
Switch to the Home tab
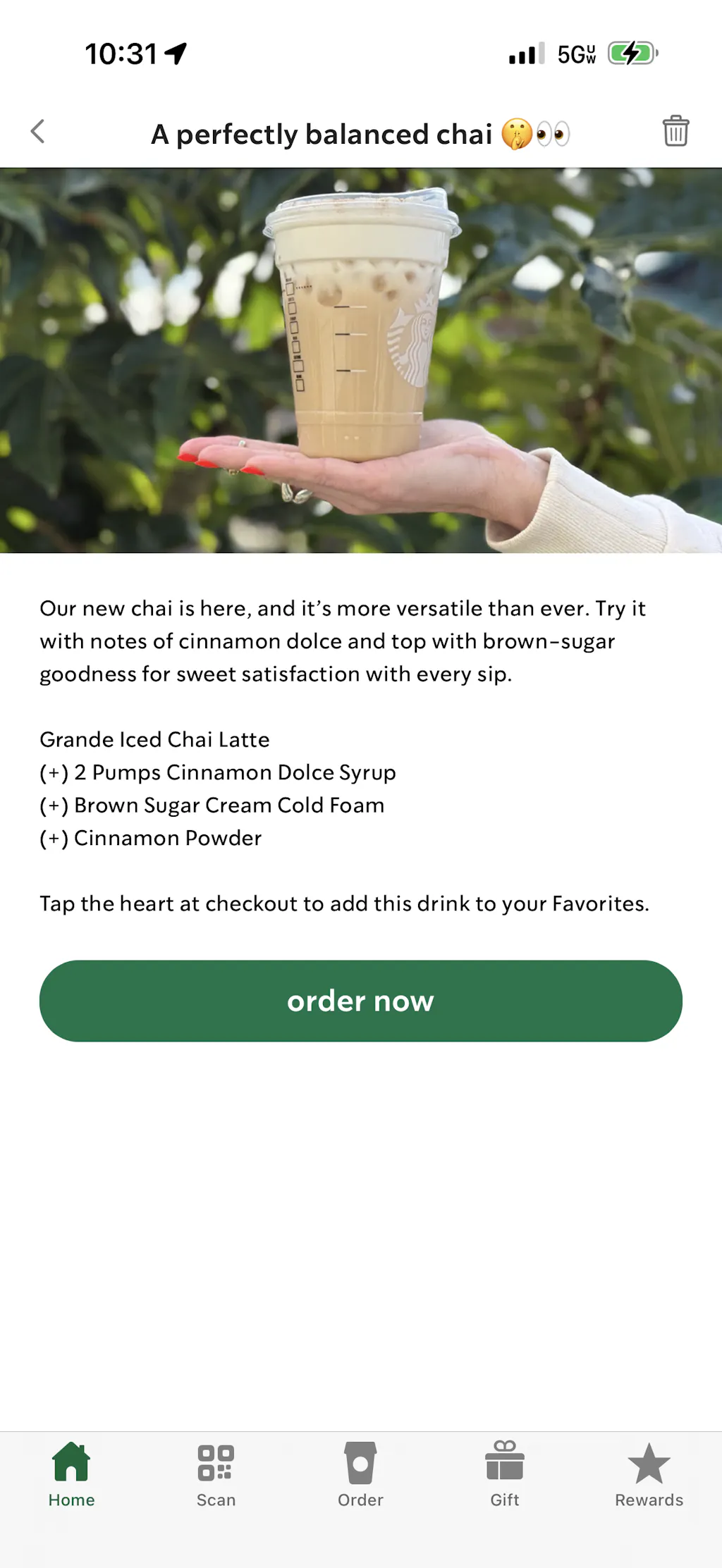(72, 1474)
